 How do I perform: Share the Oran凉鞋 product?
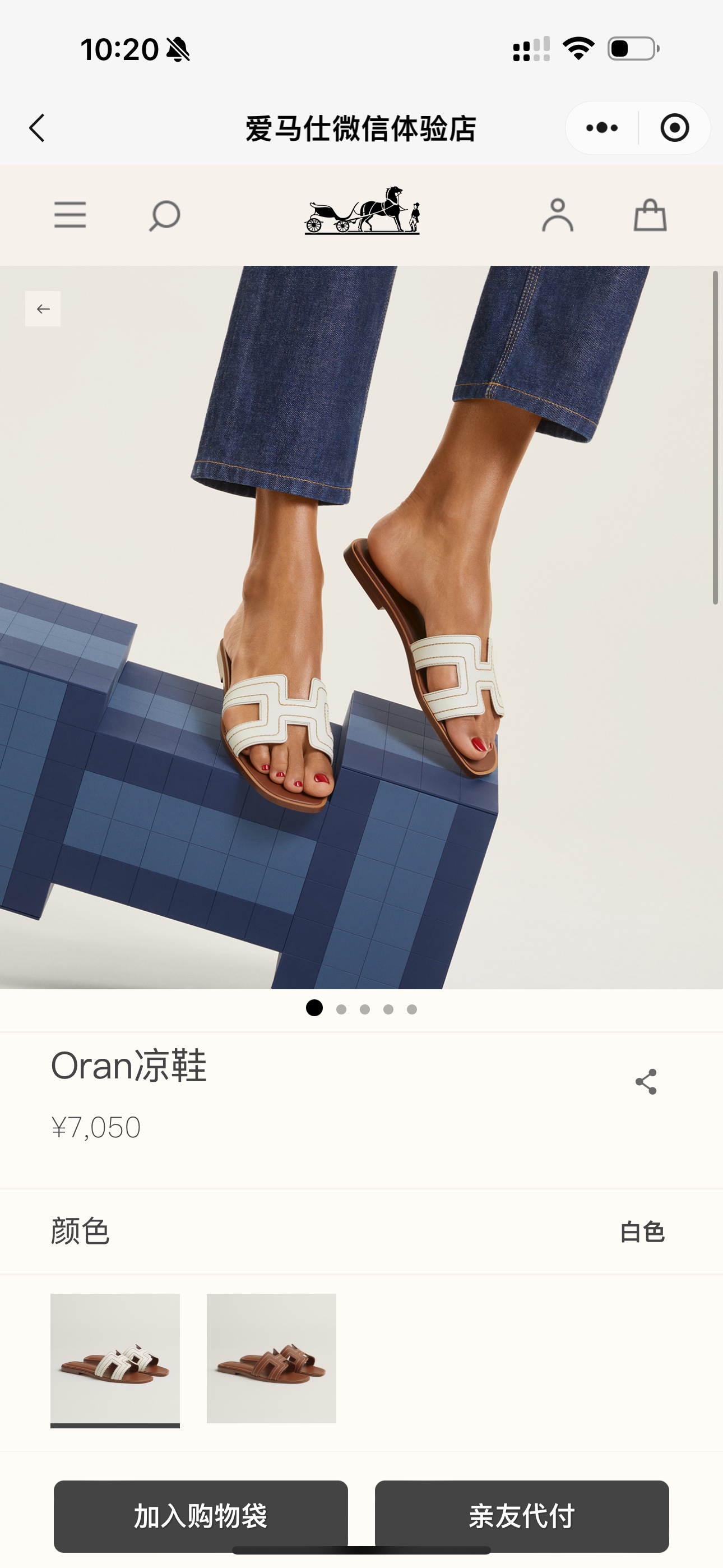point(646,1082)
